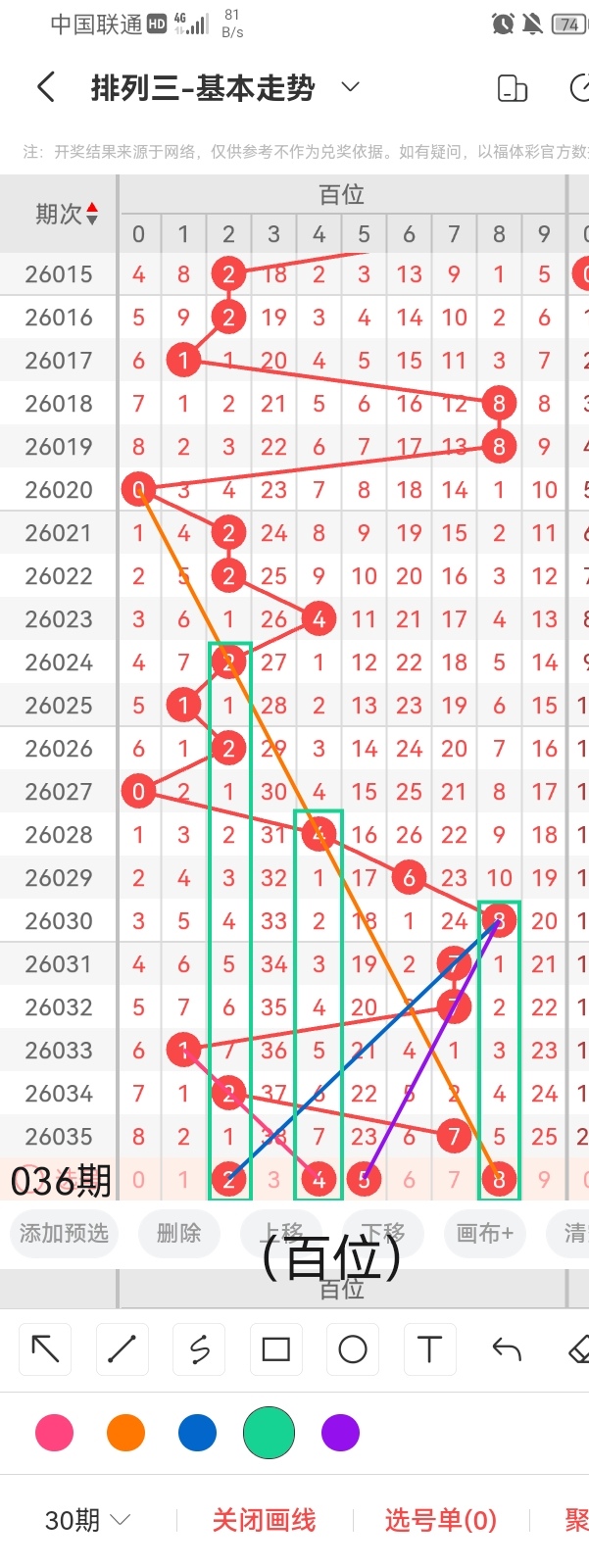Undo the last drawing stroke

[x=506, y=1349]
